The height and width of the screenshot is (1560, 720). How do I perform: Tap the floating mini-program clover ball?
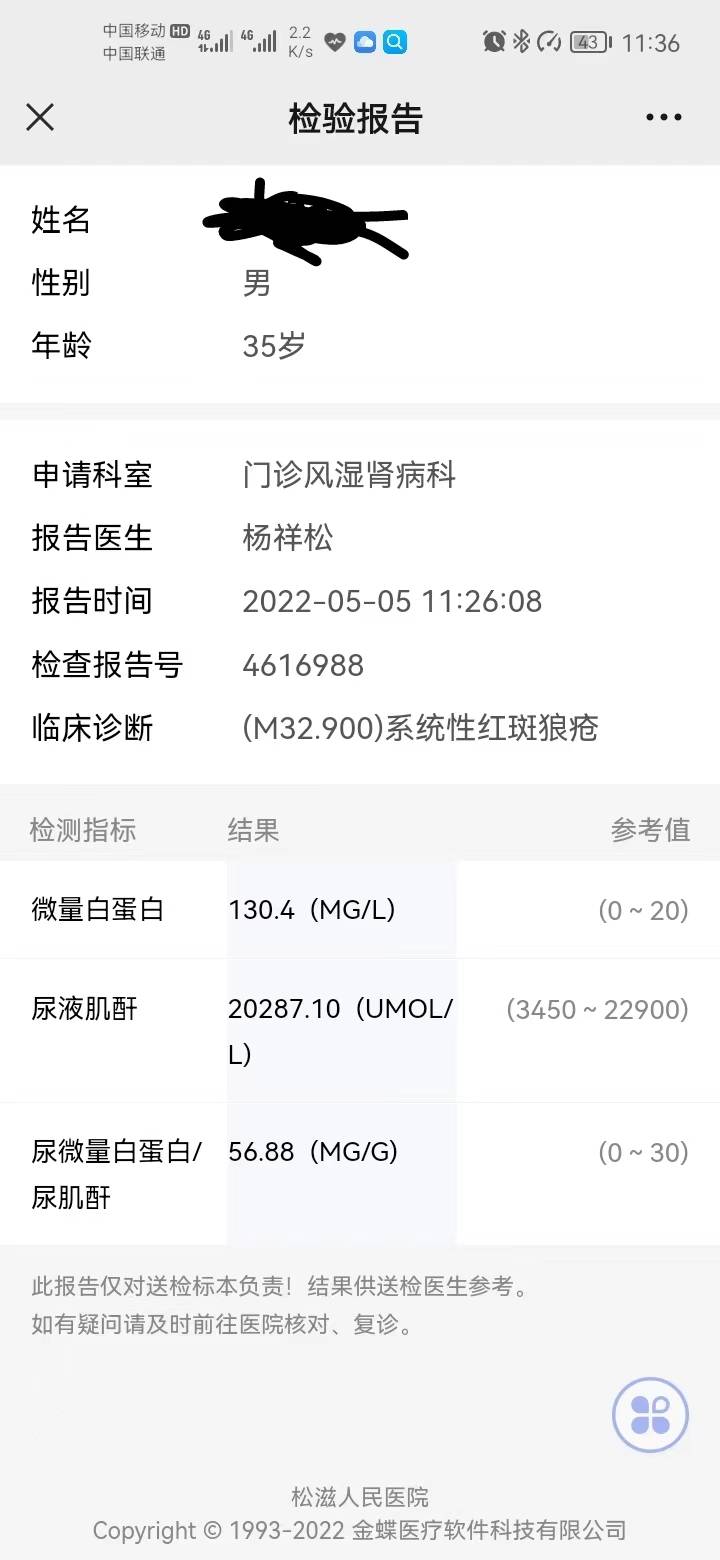648,1414
